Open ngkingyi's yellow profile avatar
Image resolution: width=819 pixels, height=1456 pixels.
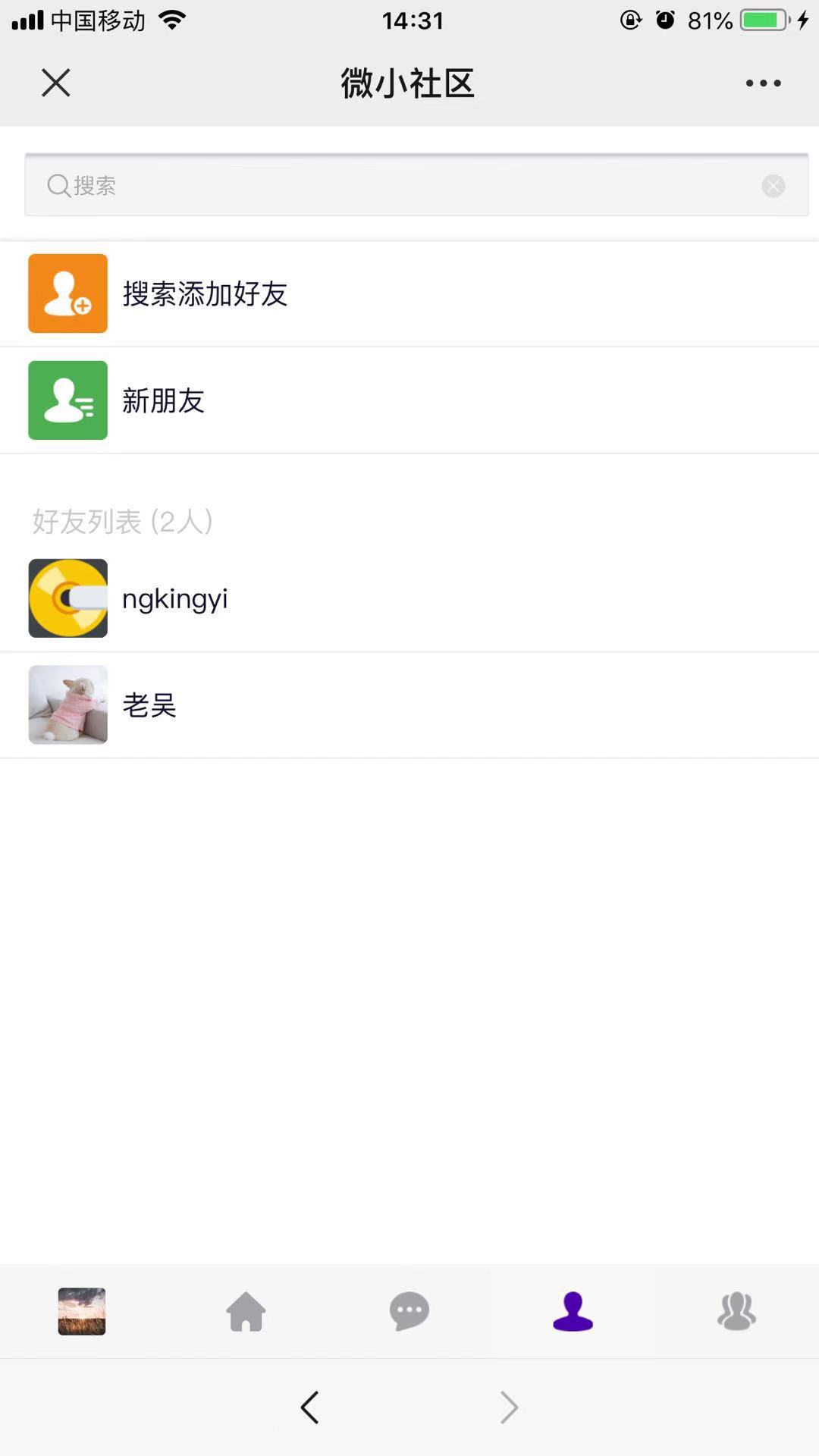pos(67,598)
